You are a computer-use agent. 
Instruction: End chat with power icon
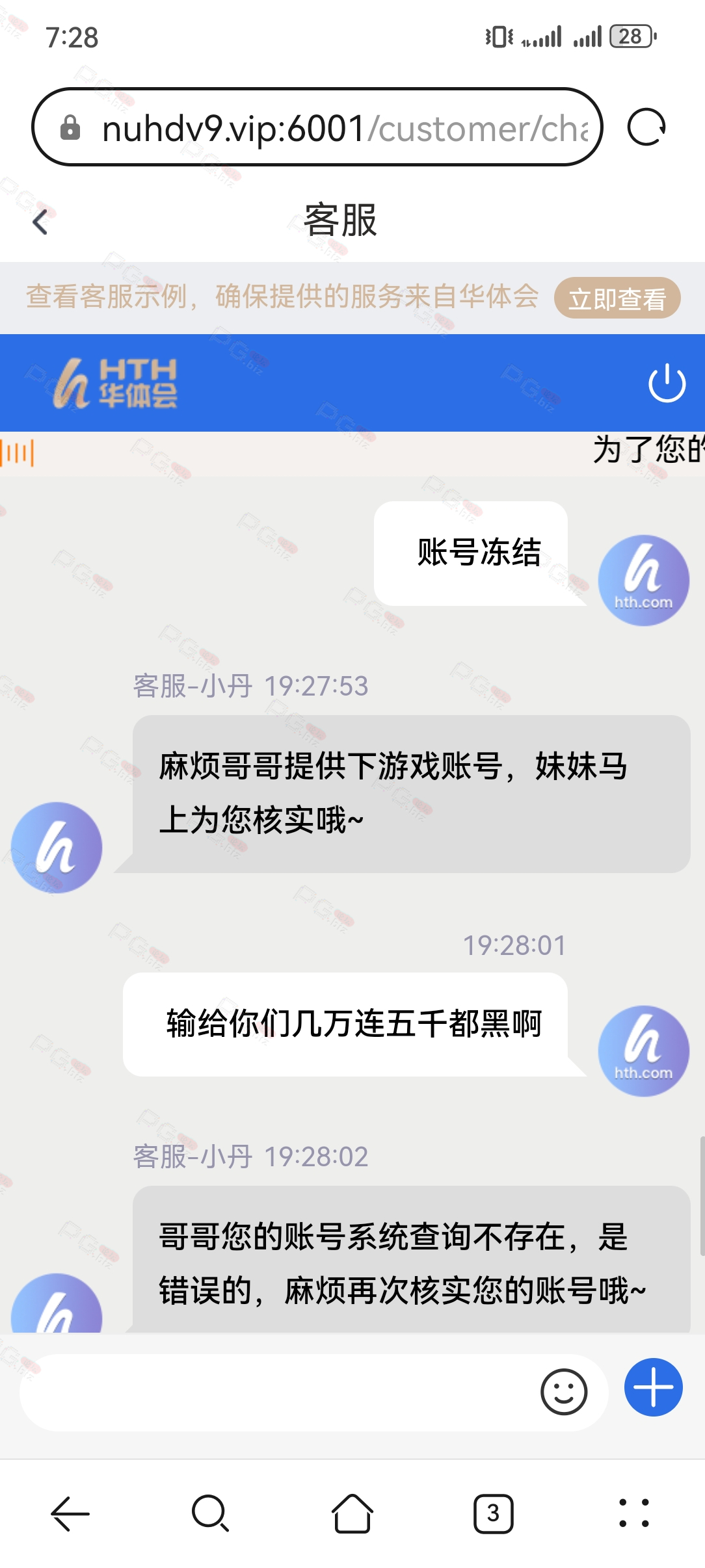pyautogui.click(x=667, y=383)
